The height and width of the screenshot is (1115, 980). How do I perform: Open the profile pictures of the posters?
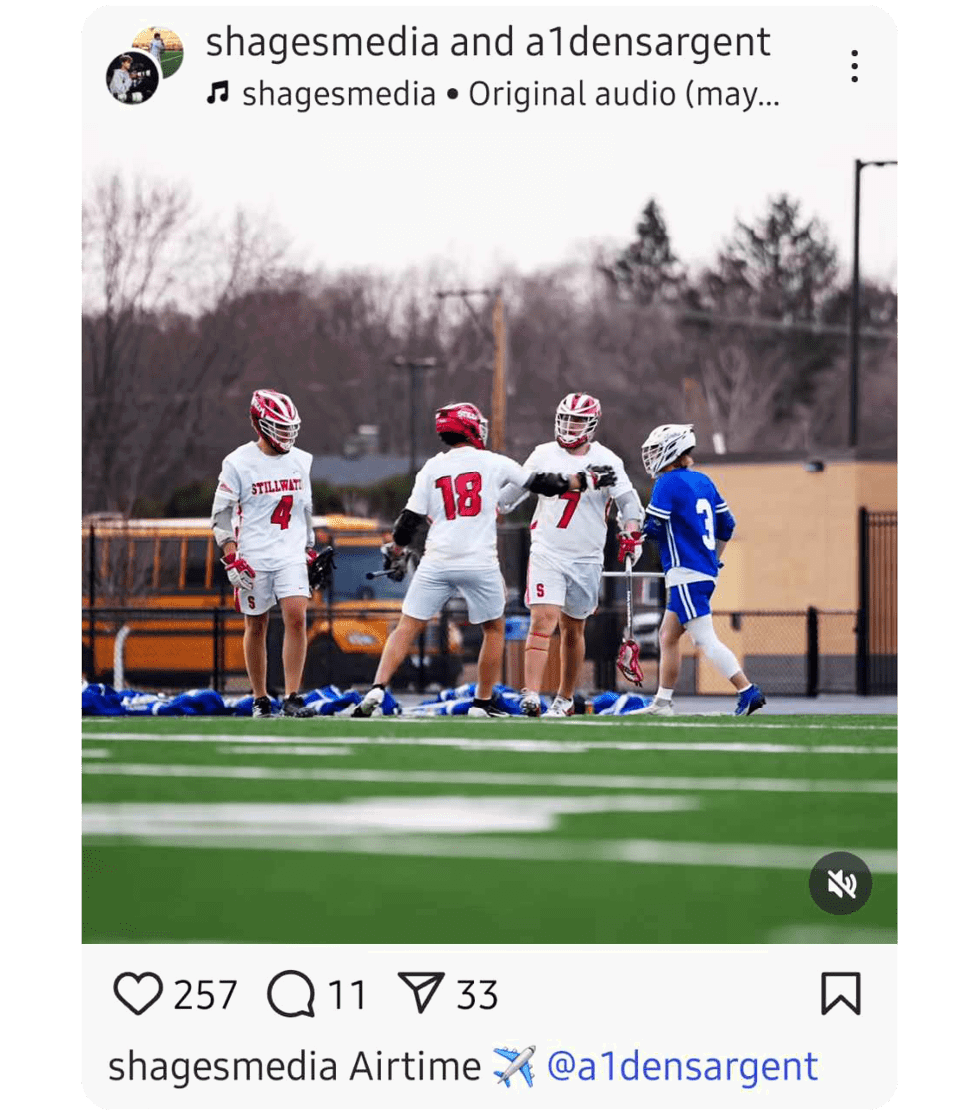(144, 65)
